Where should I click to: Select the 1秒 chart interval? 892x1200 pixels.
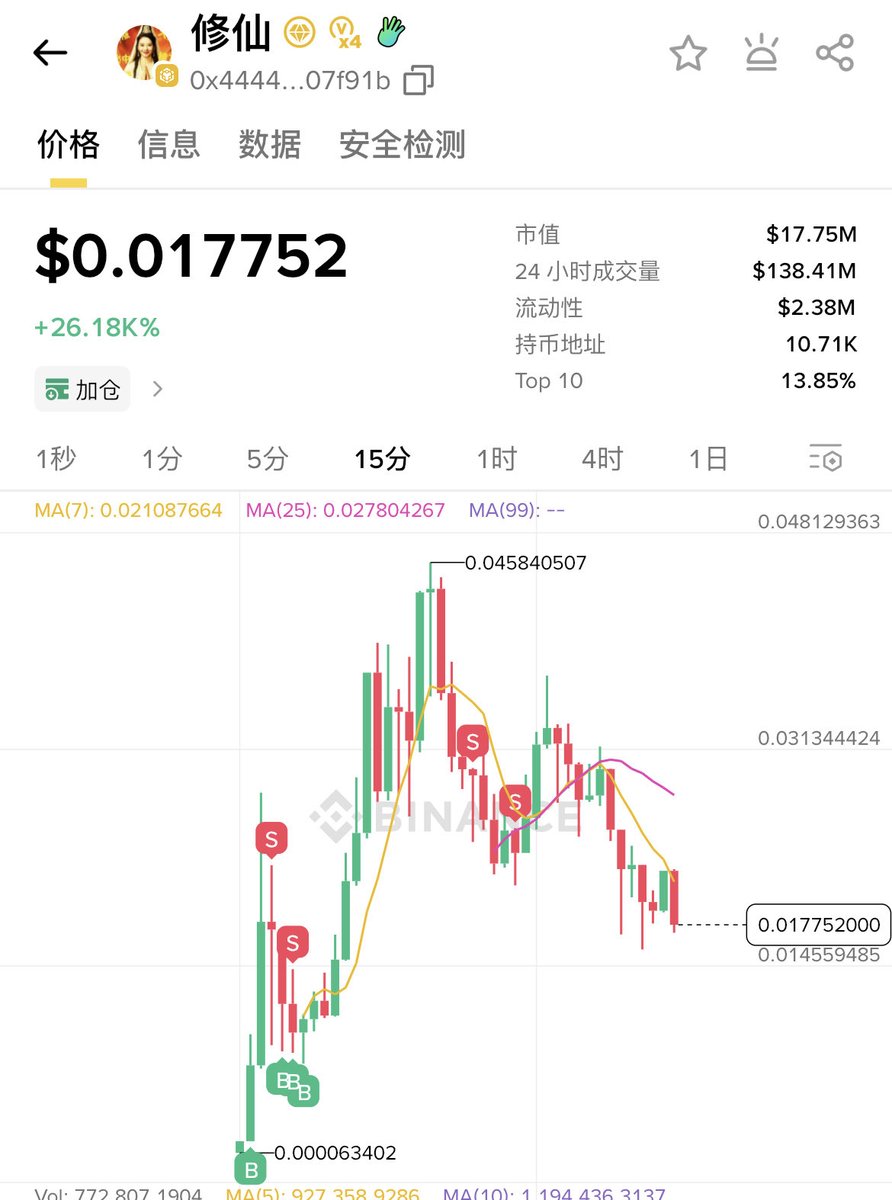(x=56, y=459)
